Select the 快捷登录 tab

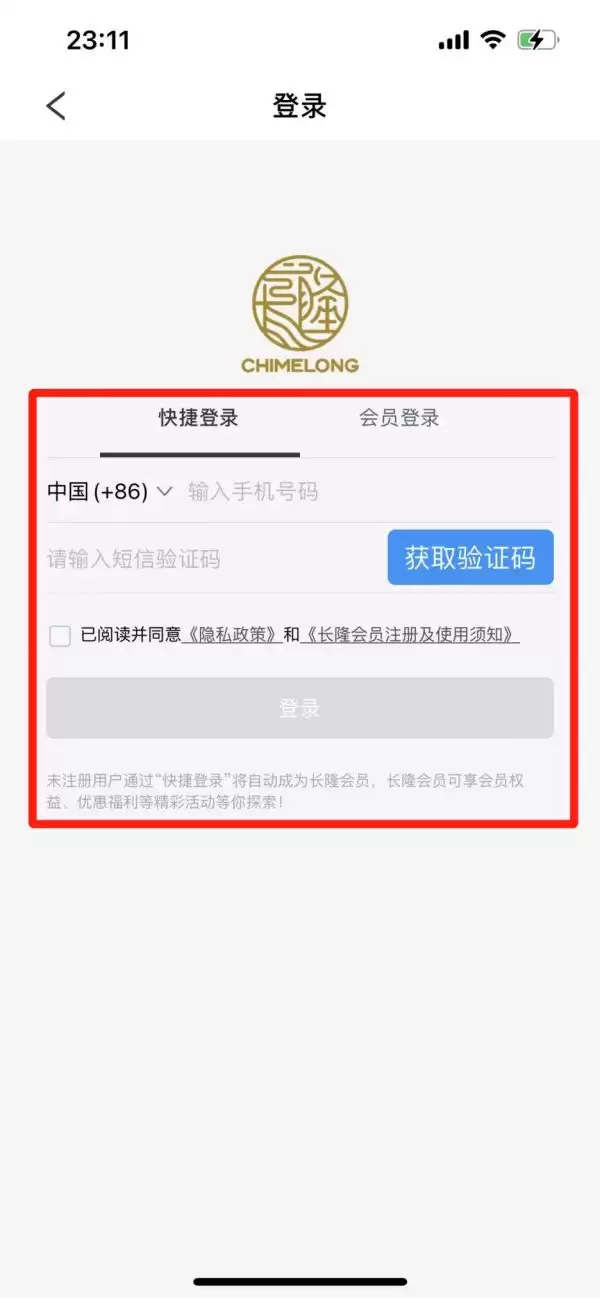point(199,418)
